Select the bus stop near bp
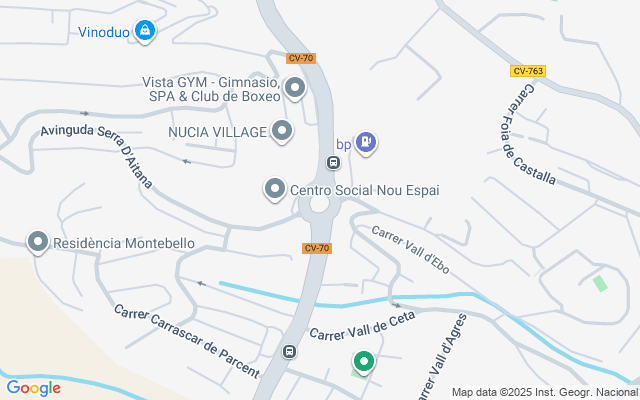This screenshot has width=640, height=400. coord(333,162)
